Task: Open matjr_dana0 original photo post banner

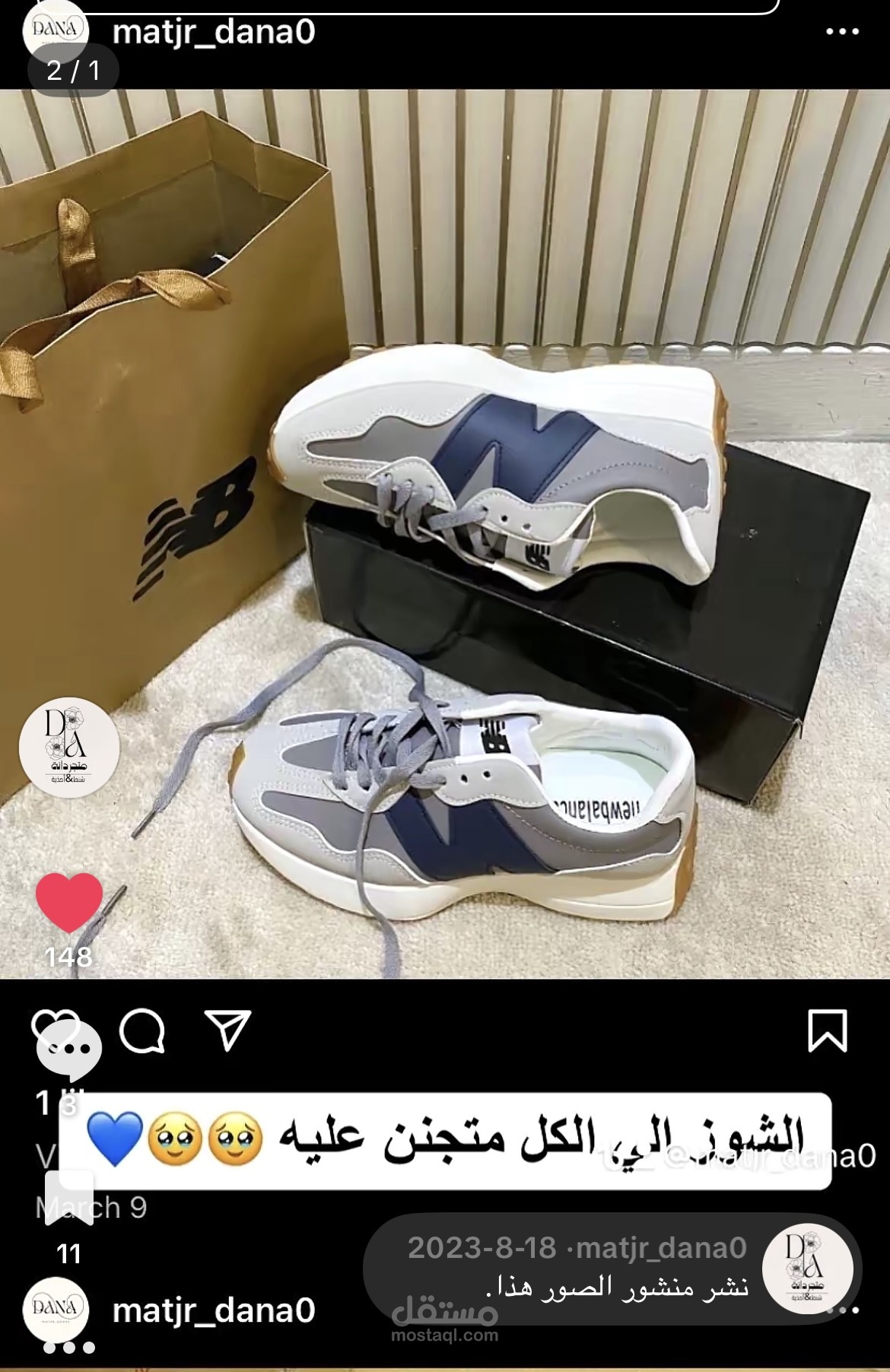Action: point(612,1268)
